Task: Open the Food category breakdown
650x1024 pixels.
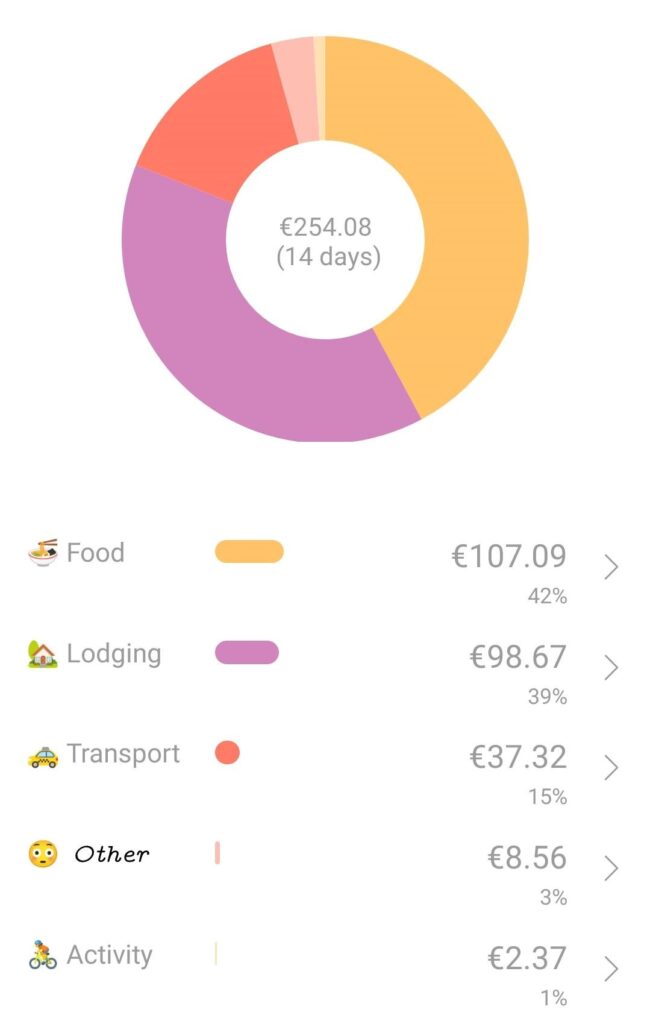Action: pyautogui.click(x=611, y=567)
